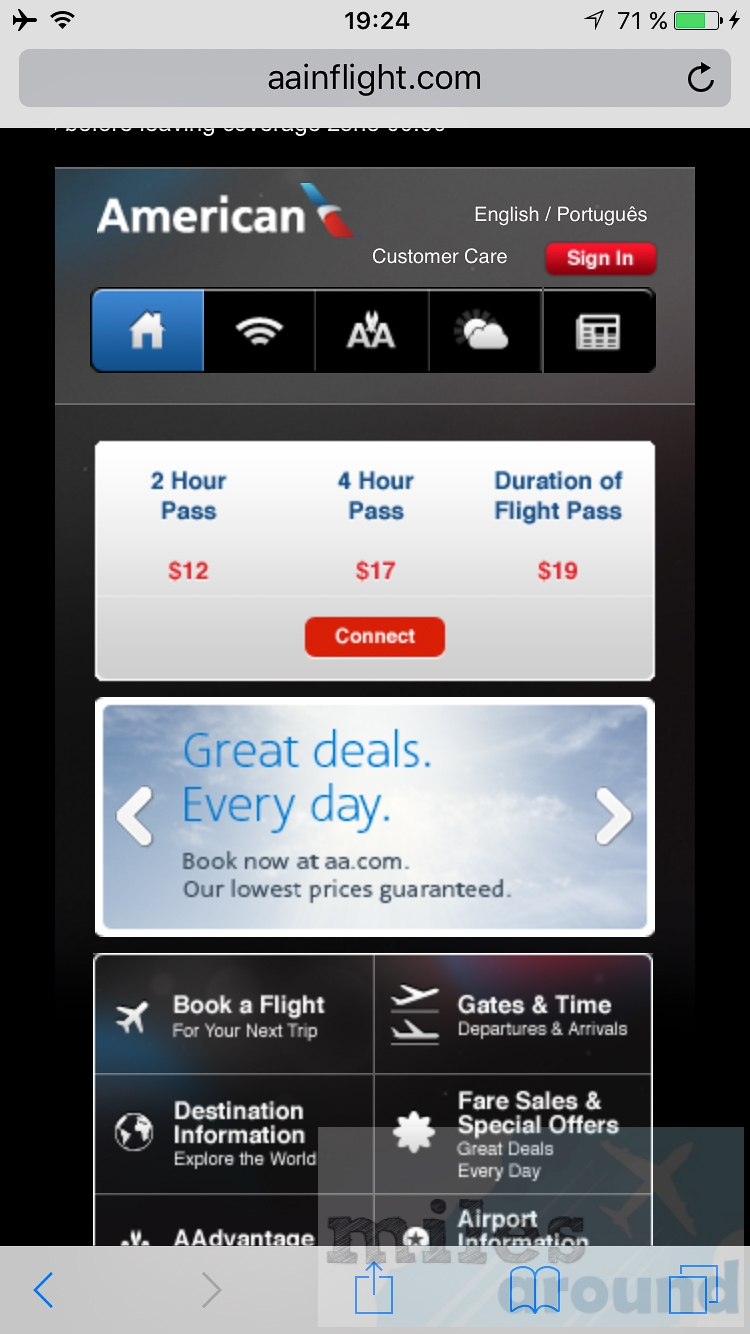View Fare Sales & Special Offers

tap(513, 1134)
